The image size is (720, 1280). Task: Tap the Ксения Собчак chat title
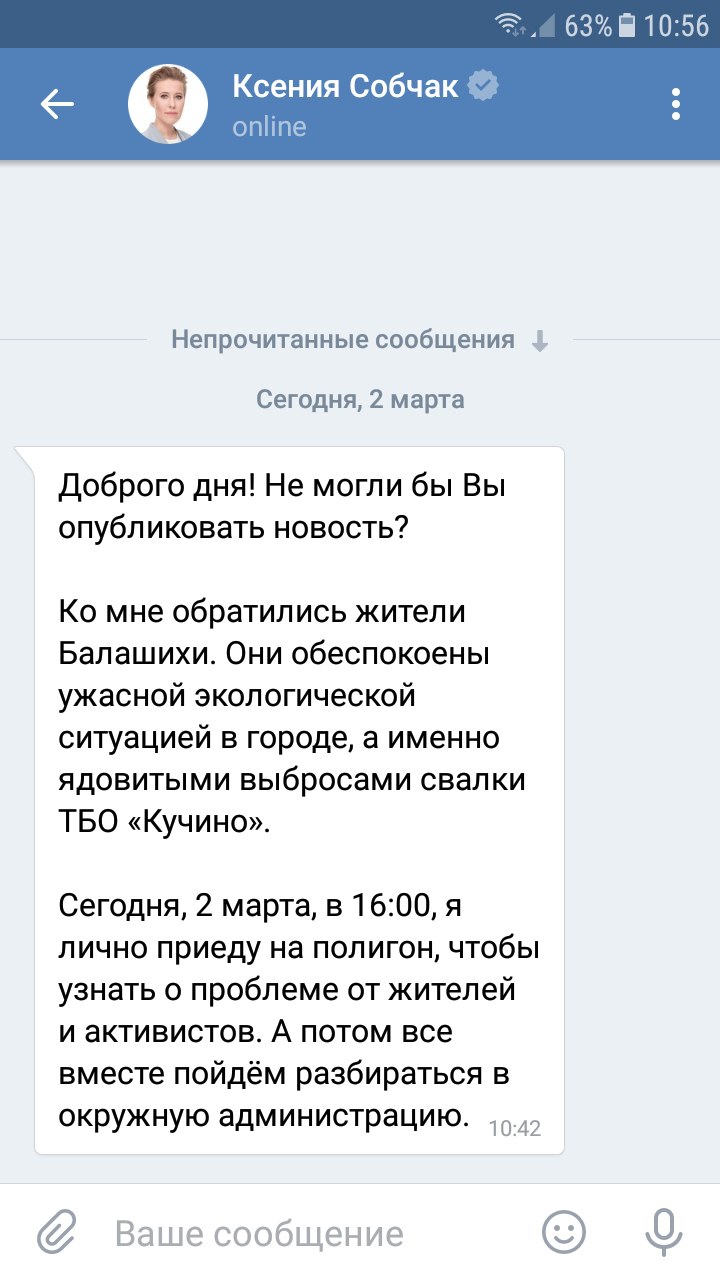[x=346, y=87]
